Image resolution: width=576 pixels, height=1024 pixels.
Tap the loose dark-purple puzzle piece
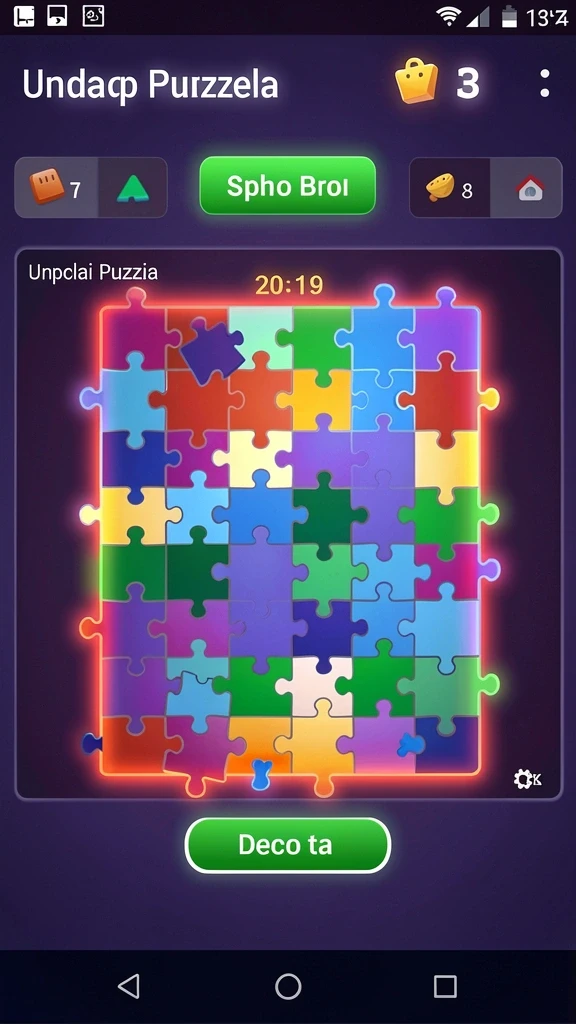pos(212,349)
